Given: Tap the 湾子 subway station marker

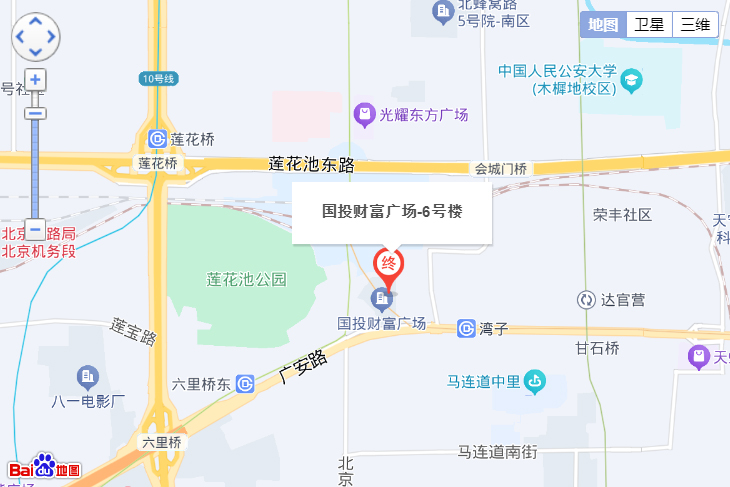Looking at the screenshot, I should 466,328.
